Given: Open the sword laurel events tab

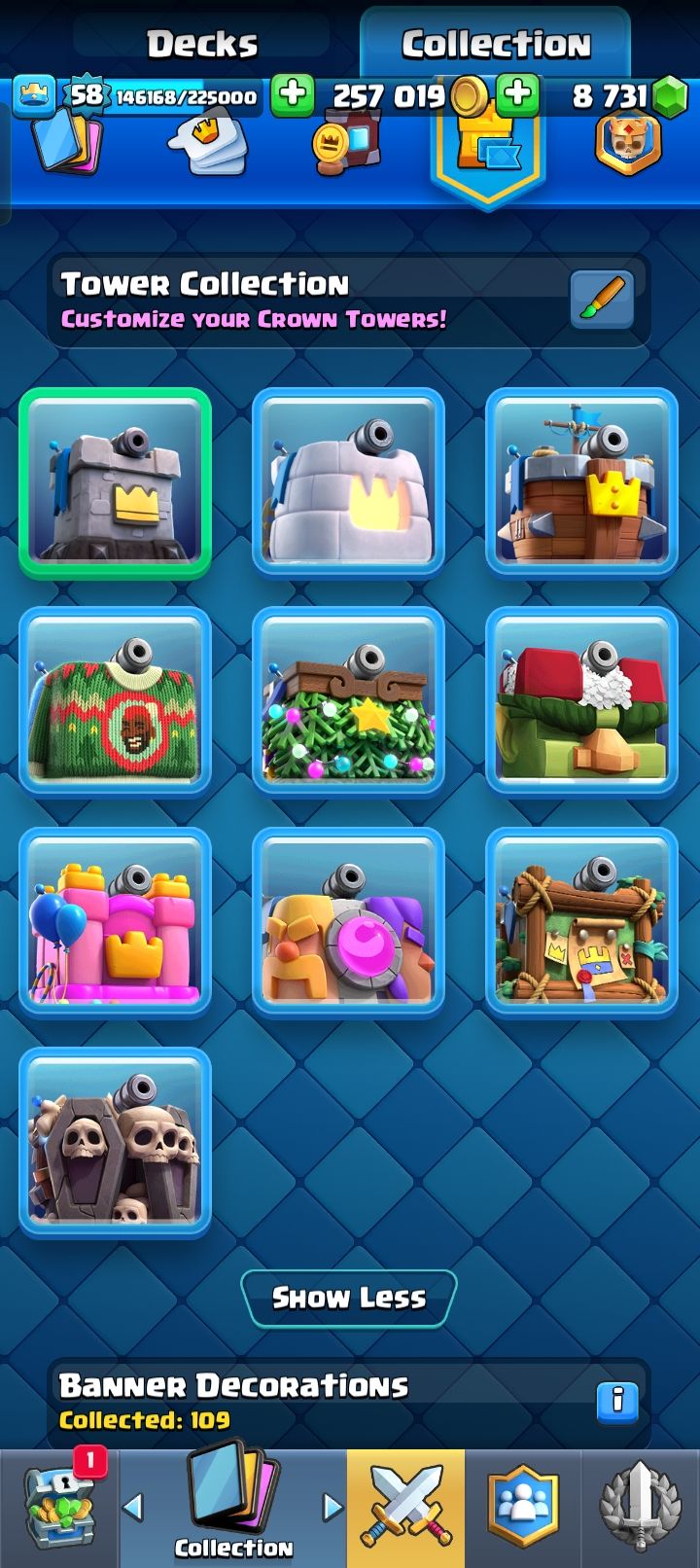Looking at the screenshot, I should tap(640, 1509).
